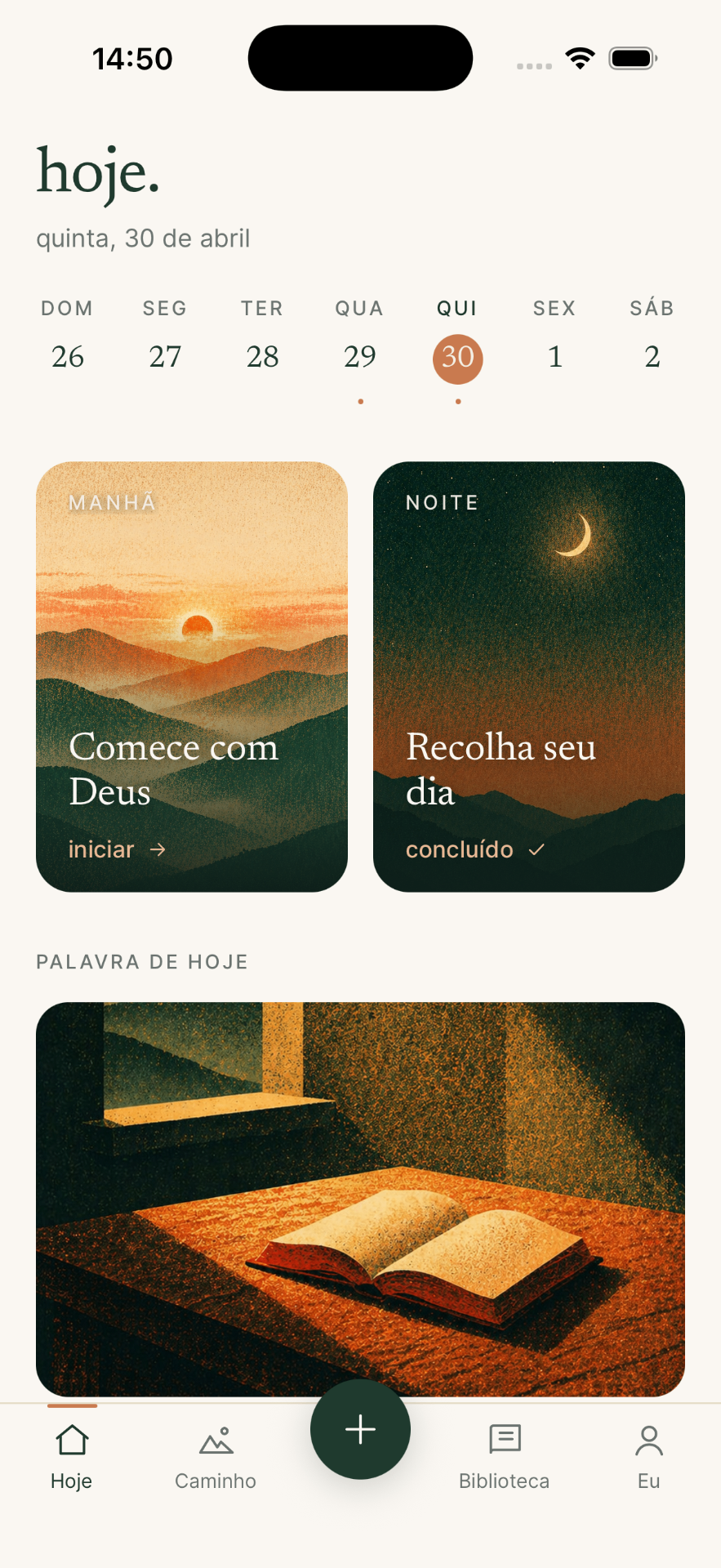Viewport: 721px width, 1568px height.
Task: Tap the plus floating action button
Action: point(360,1429)
